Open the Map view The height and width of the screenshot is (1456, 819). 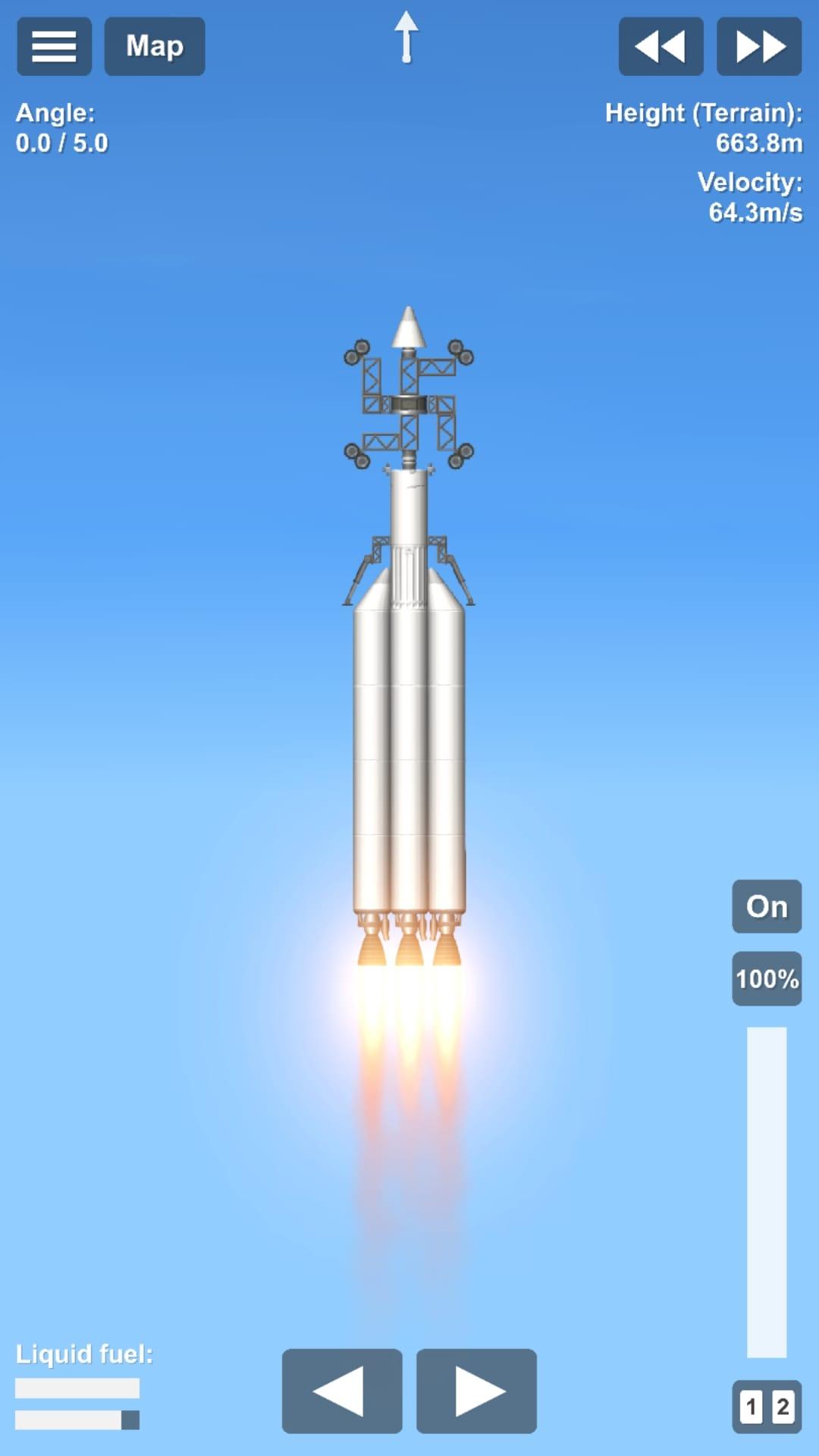[x=155, y=46]
